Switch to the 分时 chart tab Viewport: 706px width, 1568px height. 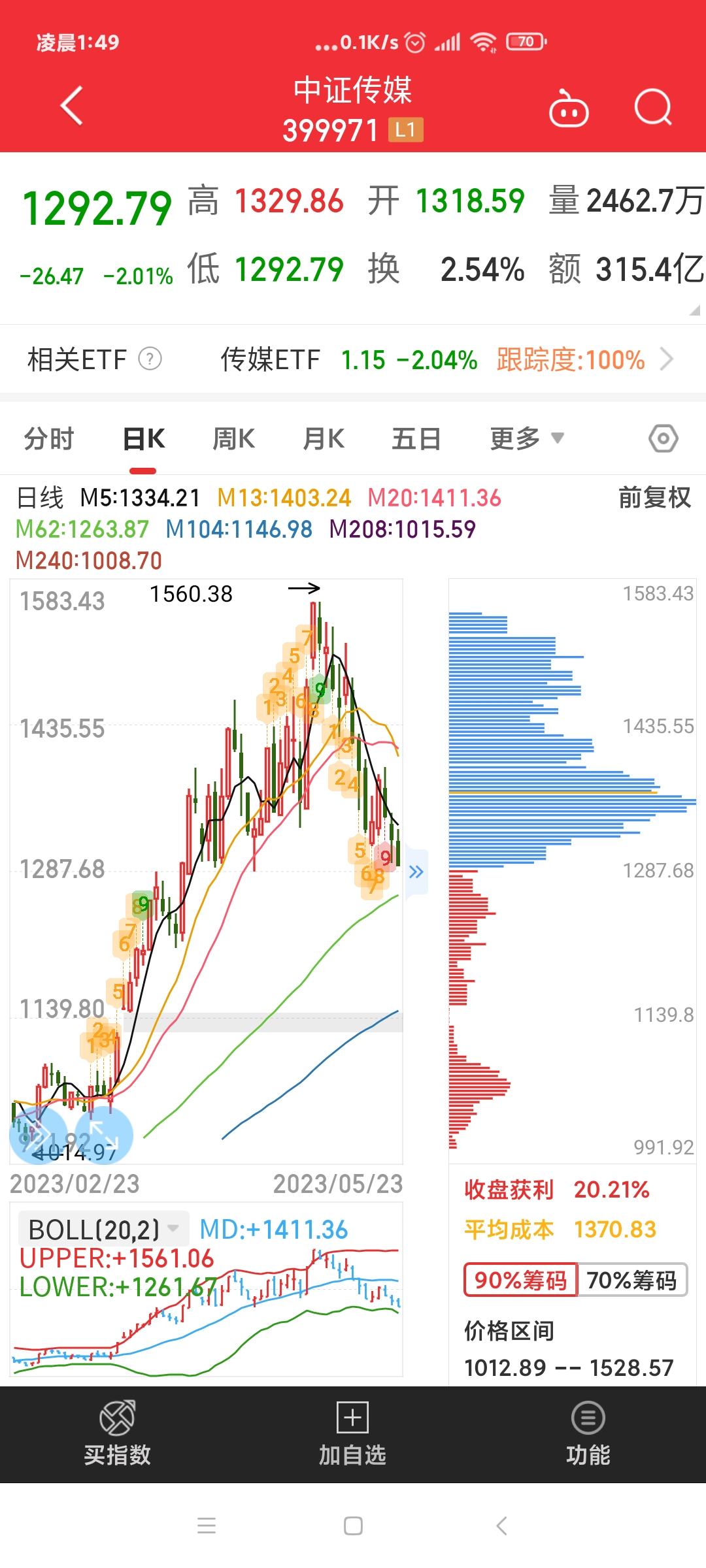49,439
